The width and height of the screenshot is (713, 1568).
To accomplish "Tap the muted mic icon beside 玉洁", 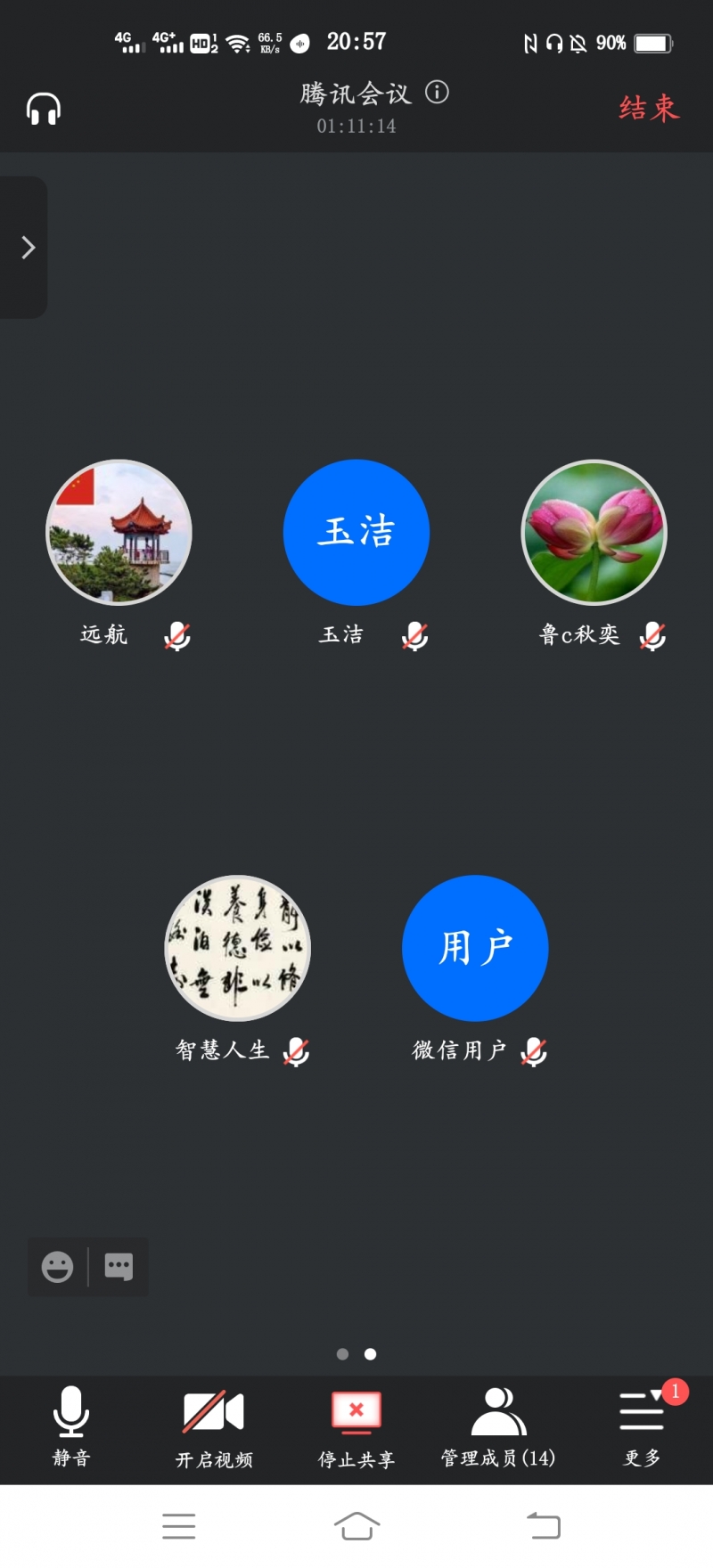I will coord(415,635).
